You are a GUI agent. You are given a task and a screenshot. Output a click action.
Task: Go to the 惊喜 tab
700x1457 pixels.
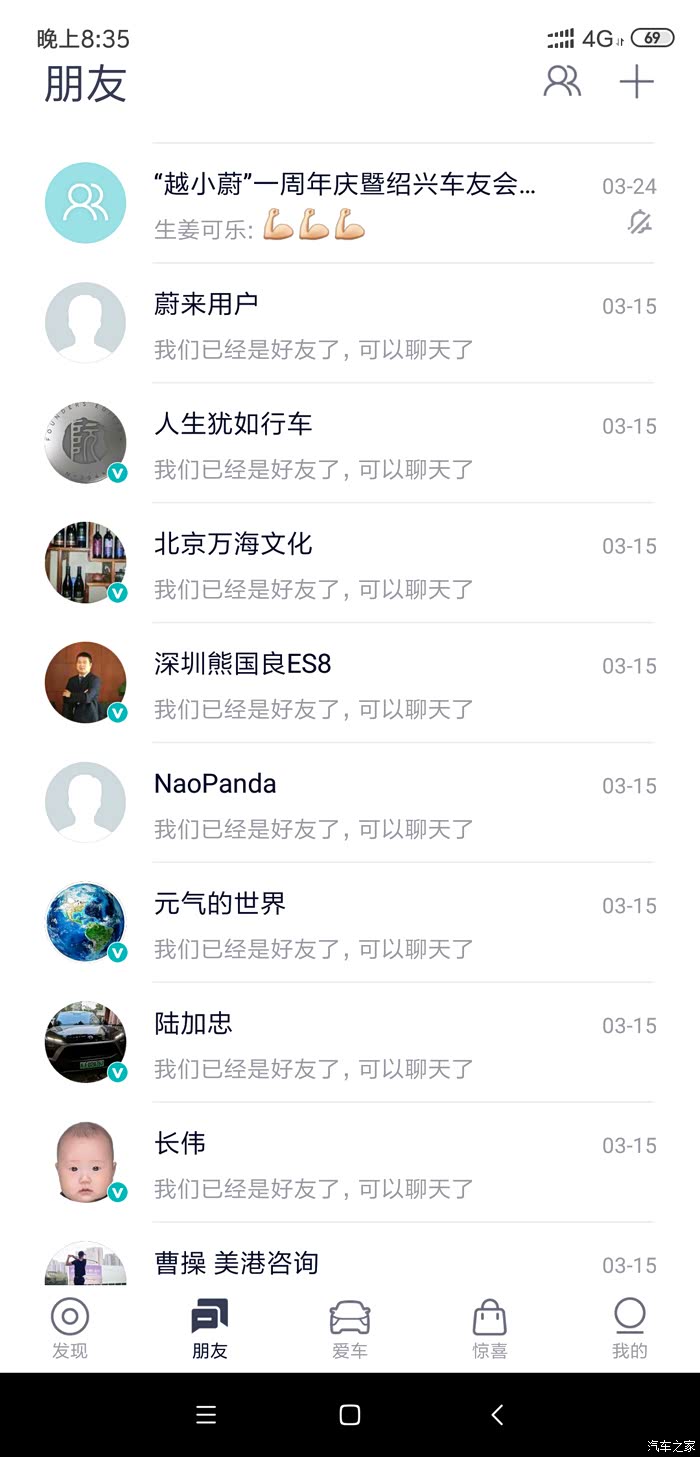(x=490, y=1329)
